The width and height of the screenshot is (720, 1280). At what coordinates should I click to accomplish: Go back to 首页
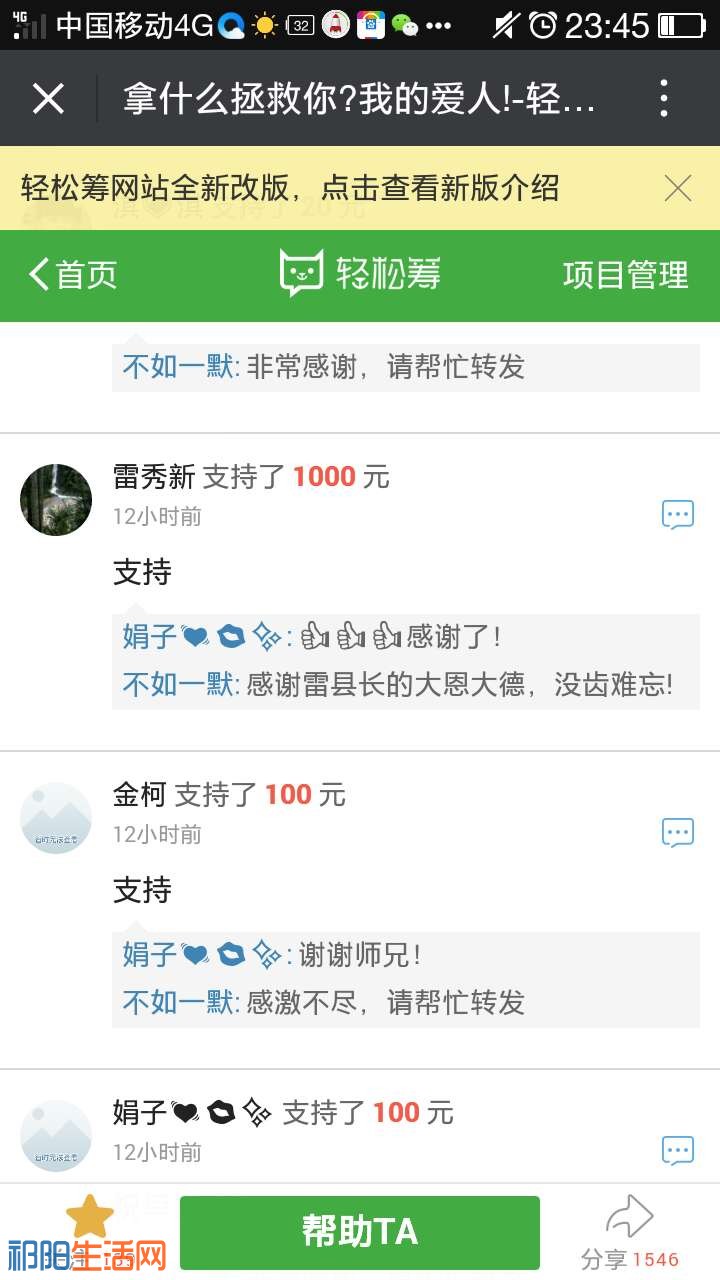(x=73, y=275)
